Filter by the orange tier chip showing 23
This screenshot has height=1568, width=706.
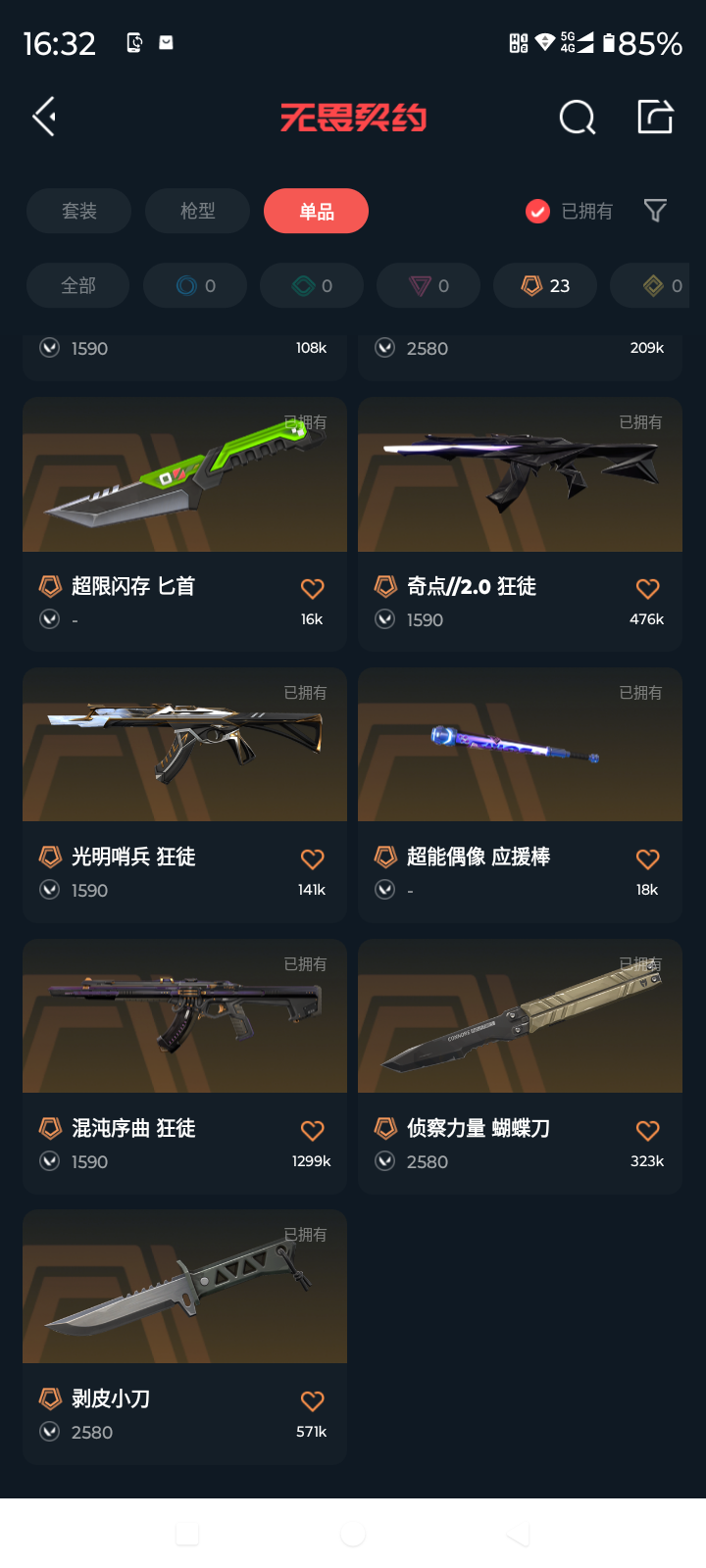pyautogui.click(x=545, y=286)
